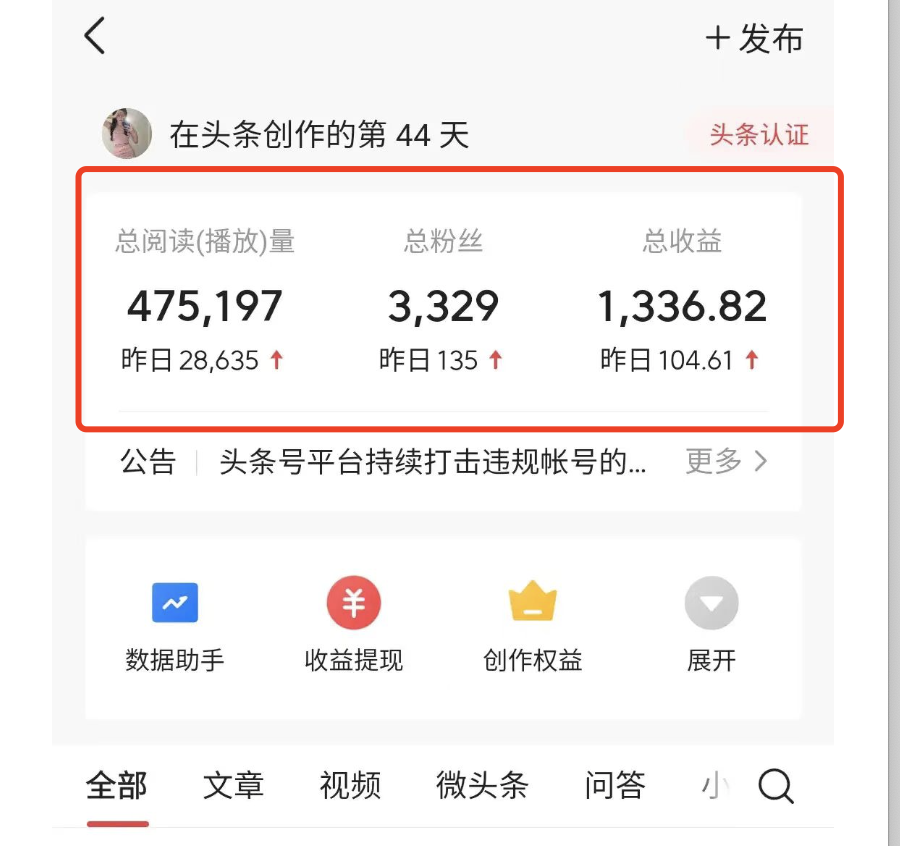Search content with the magnifier icon

pyautogui.click(x=776, y=787)
